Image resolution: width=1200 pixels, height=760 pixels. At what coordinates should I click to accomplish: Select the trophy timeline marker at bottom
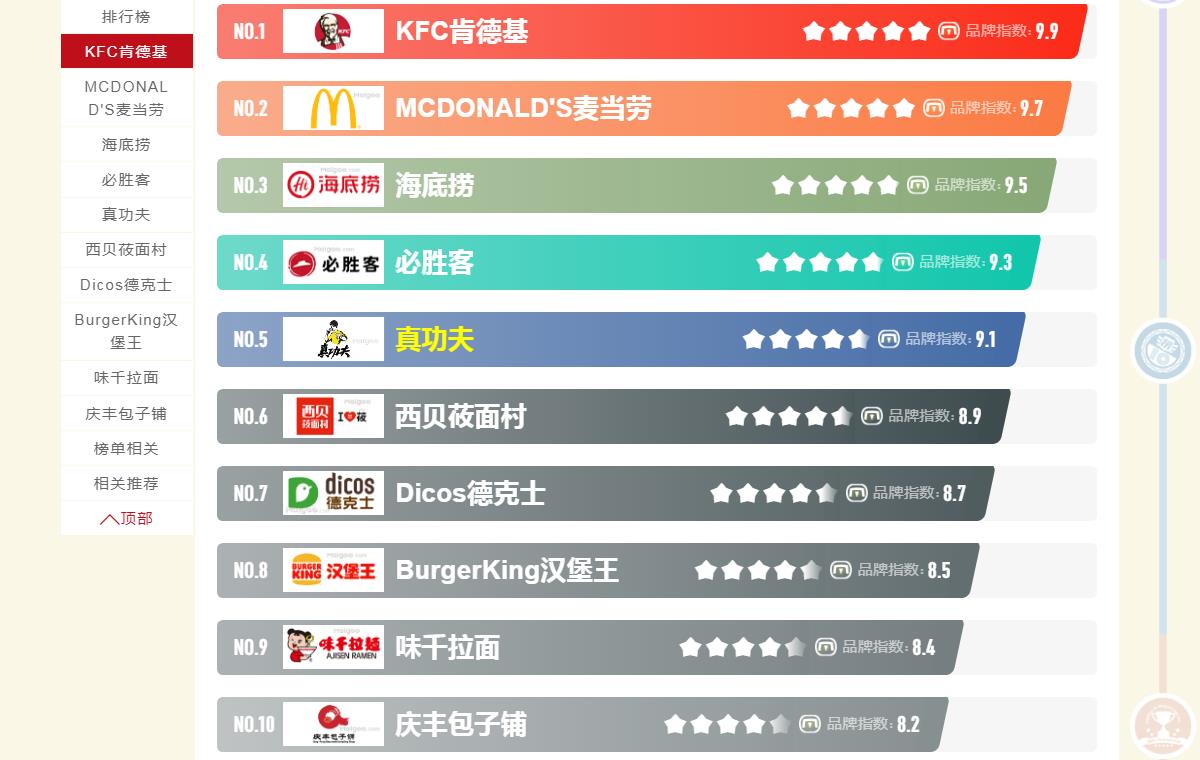1163,727
